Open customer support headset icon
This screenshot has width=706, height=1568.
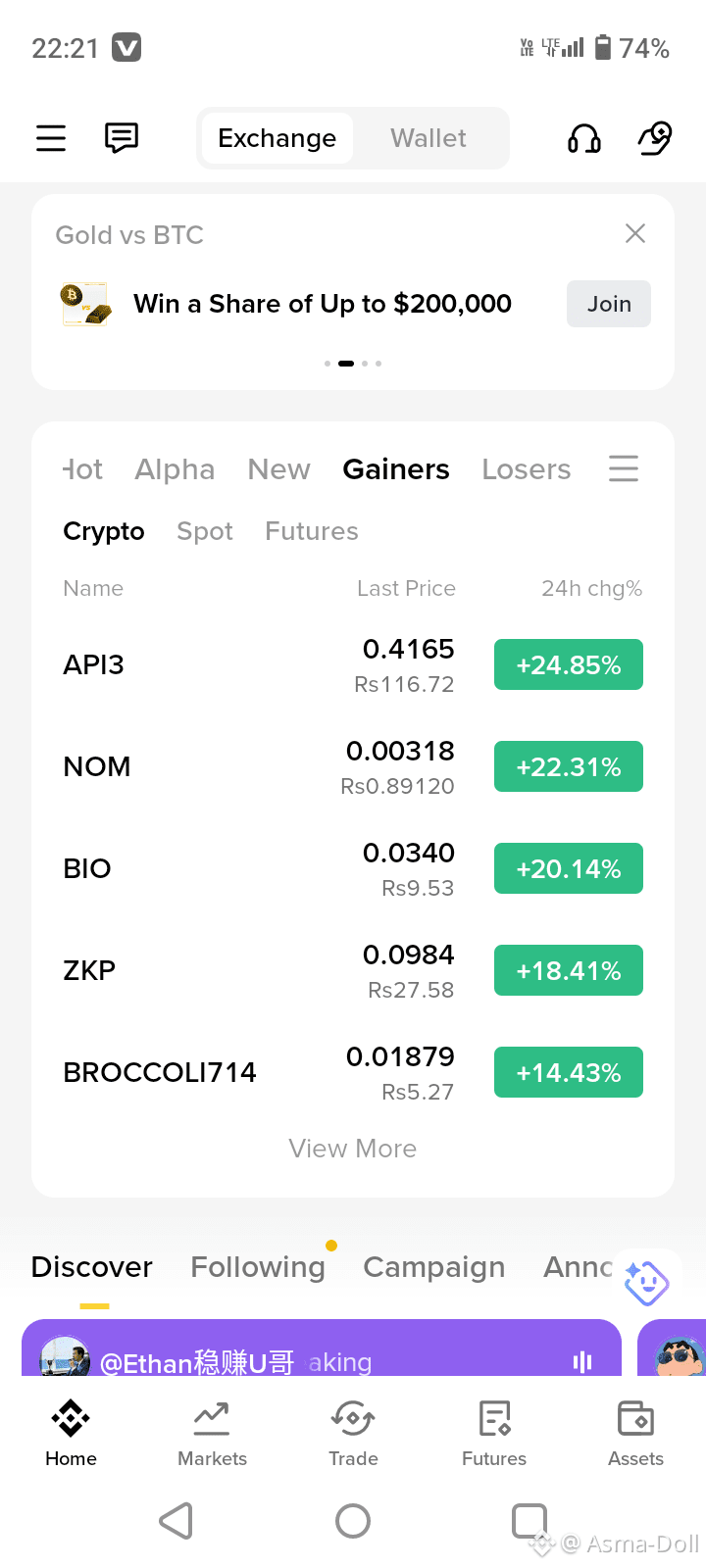pyautogui.click(x=584, y=138)
